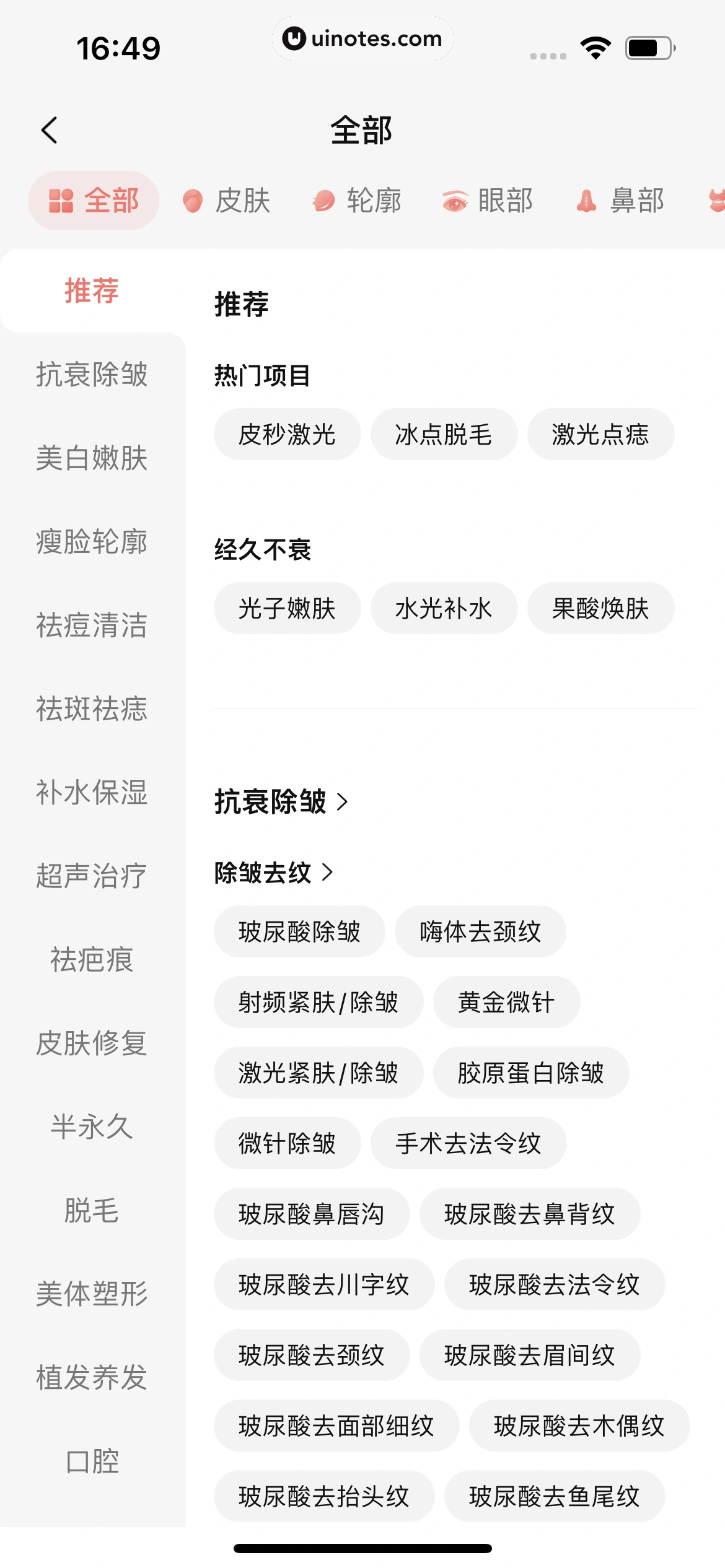This screenshot has width=725, height=1568.
Task: Tap the 黄金微针 chip
Action: pyautogui.click(x=506, y=1002)
